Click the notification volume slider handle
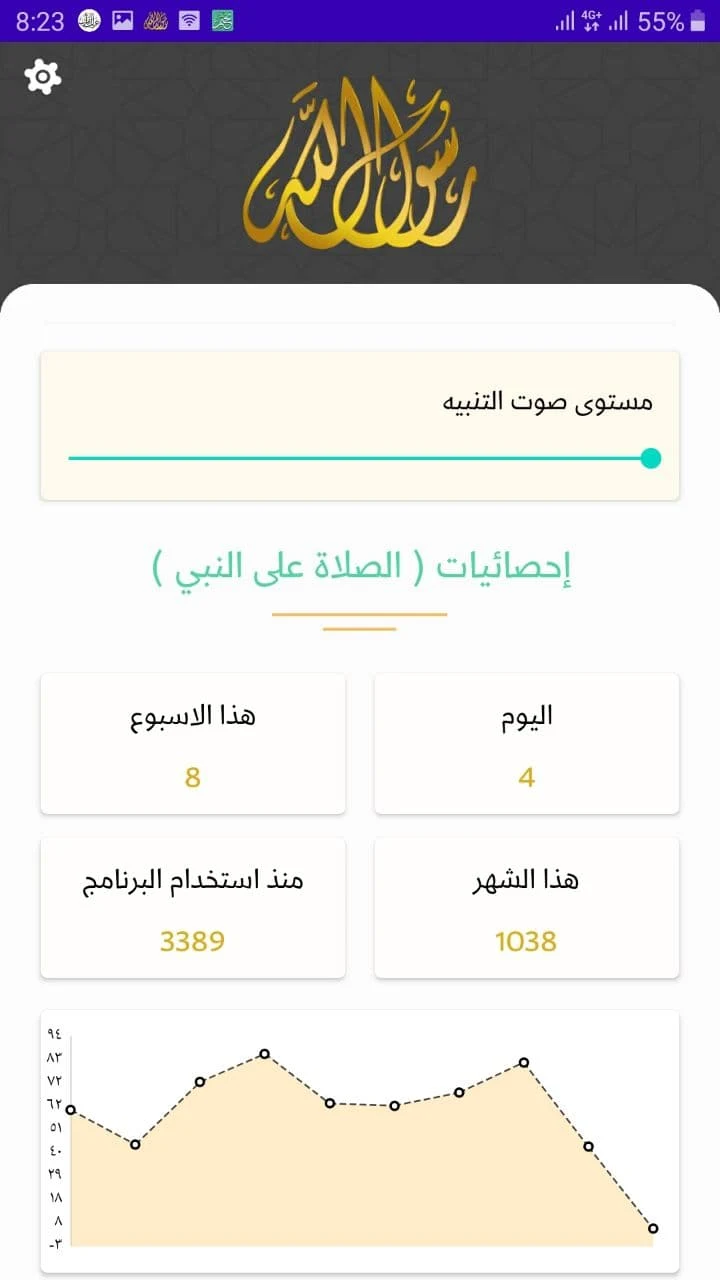The width and height of the screenshot is (720, 1280). point(651,457)
